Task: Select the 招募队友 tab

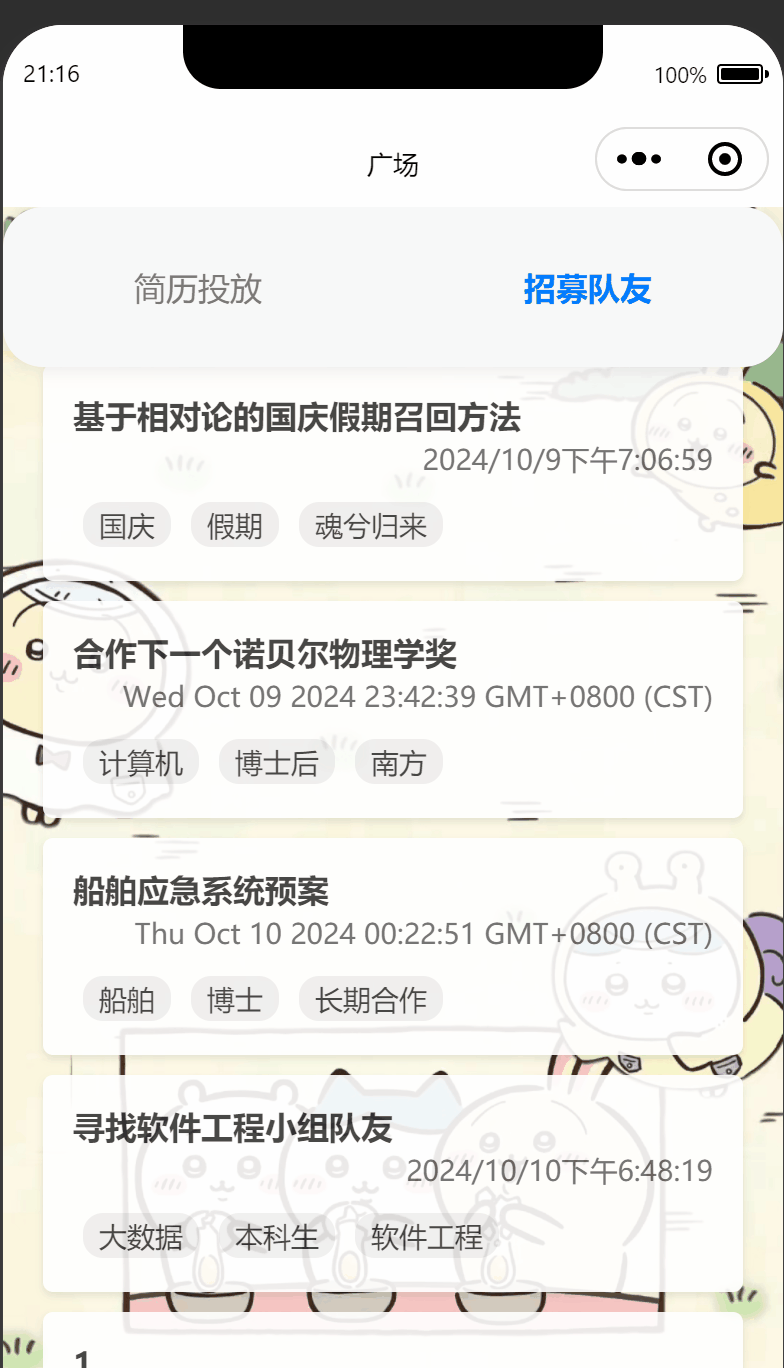Action: 587,289
